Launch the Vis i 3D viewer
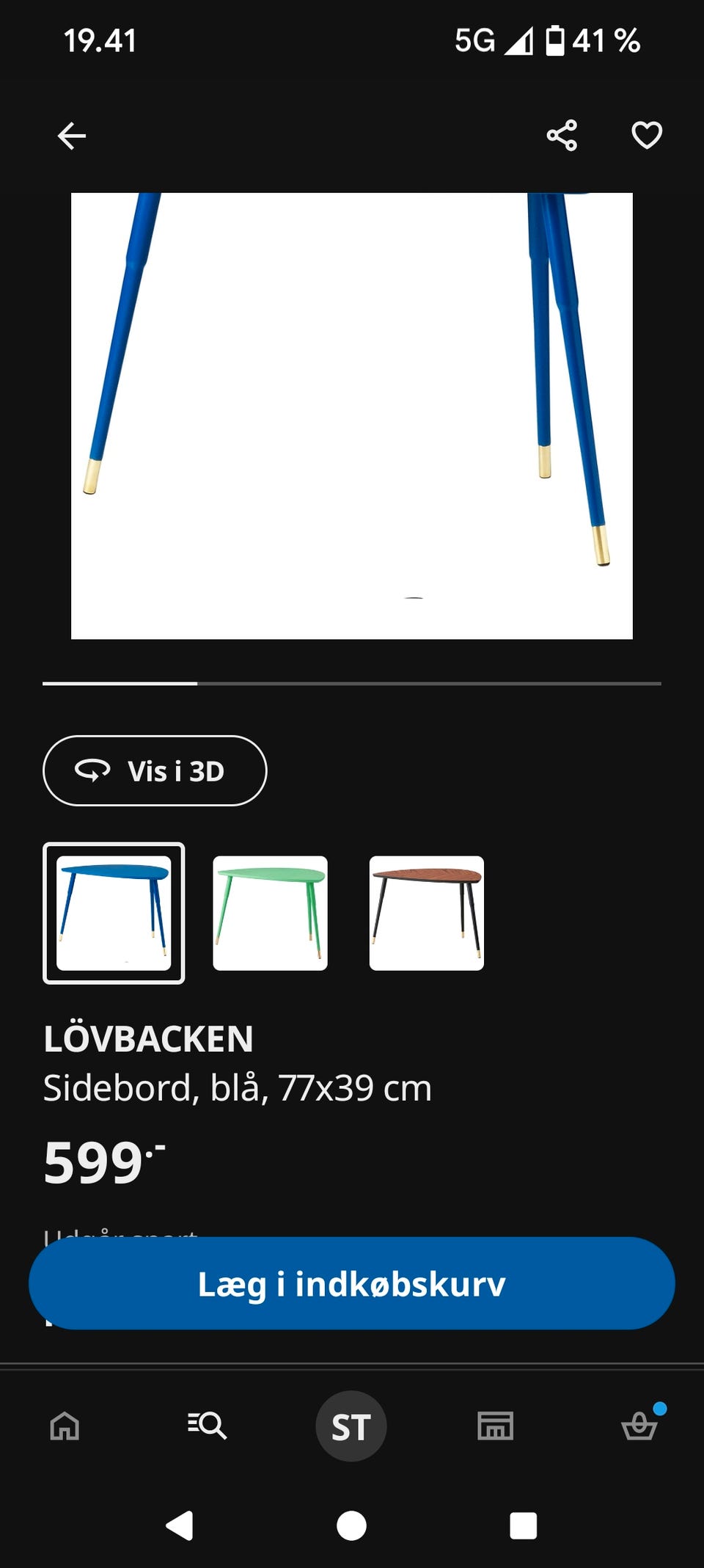Screen dimensions: 704x1568 [154, 771]
